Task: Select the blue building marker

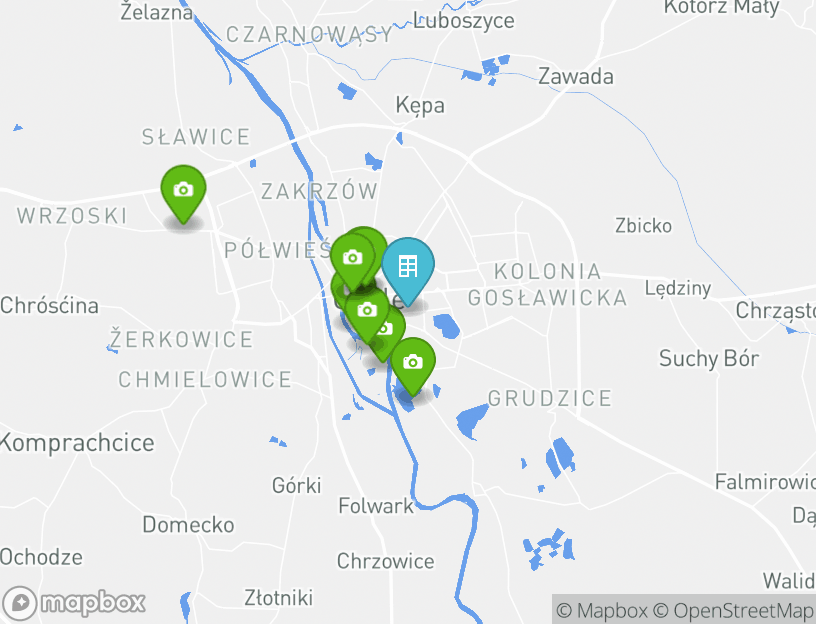Action: 408,267
